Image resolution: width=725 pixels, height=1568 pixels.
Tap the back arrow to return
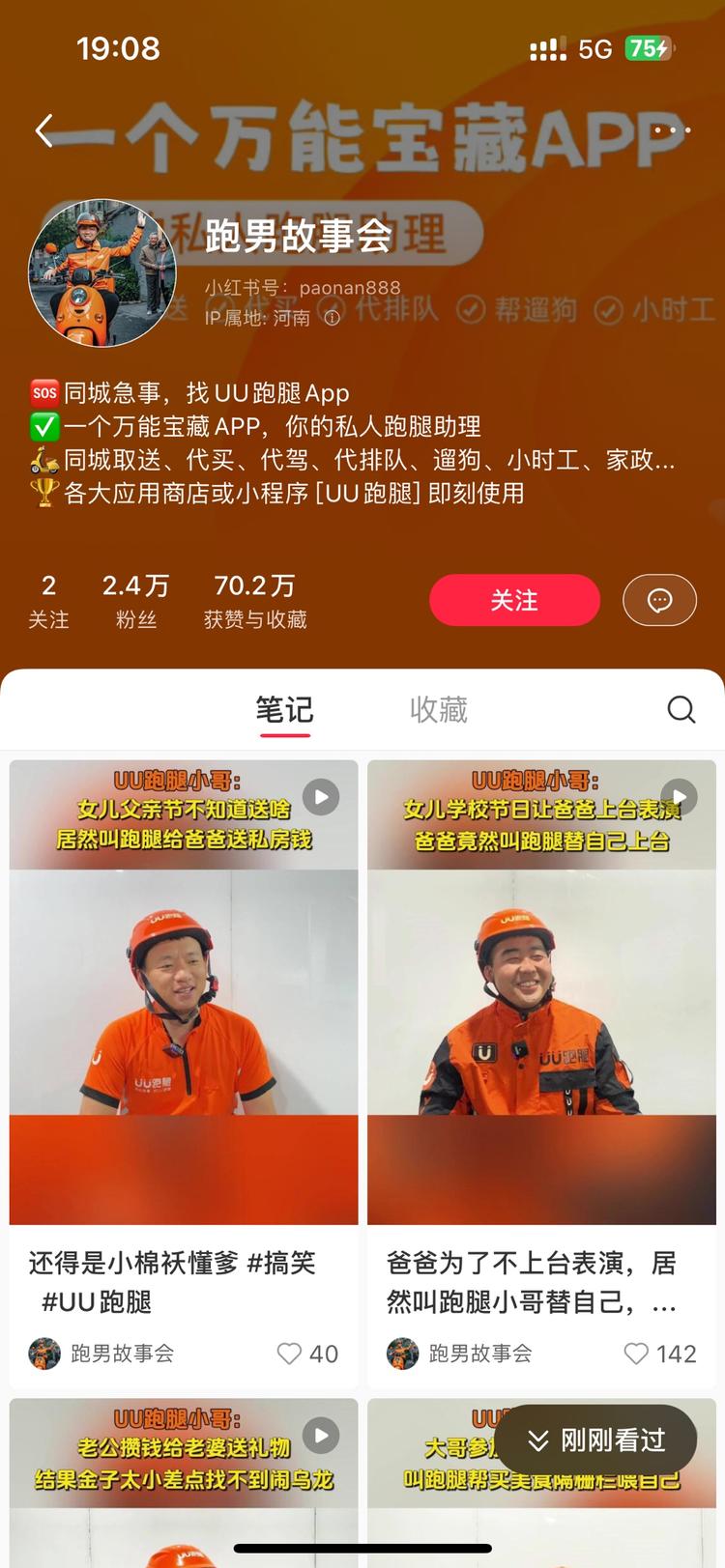43,129
